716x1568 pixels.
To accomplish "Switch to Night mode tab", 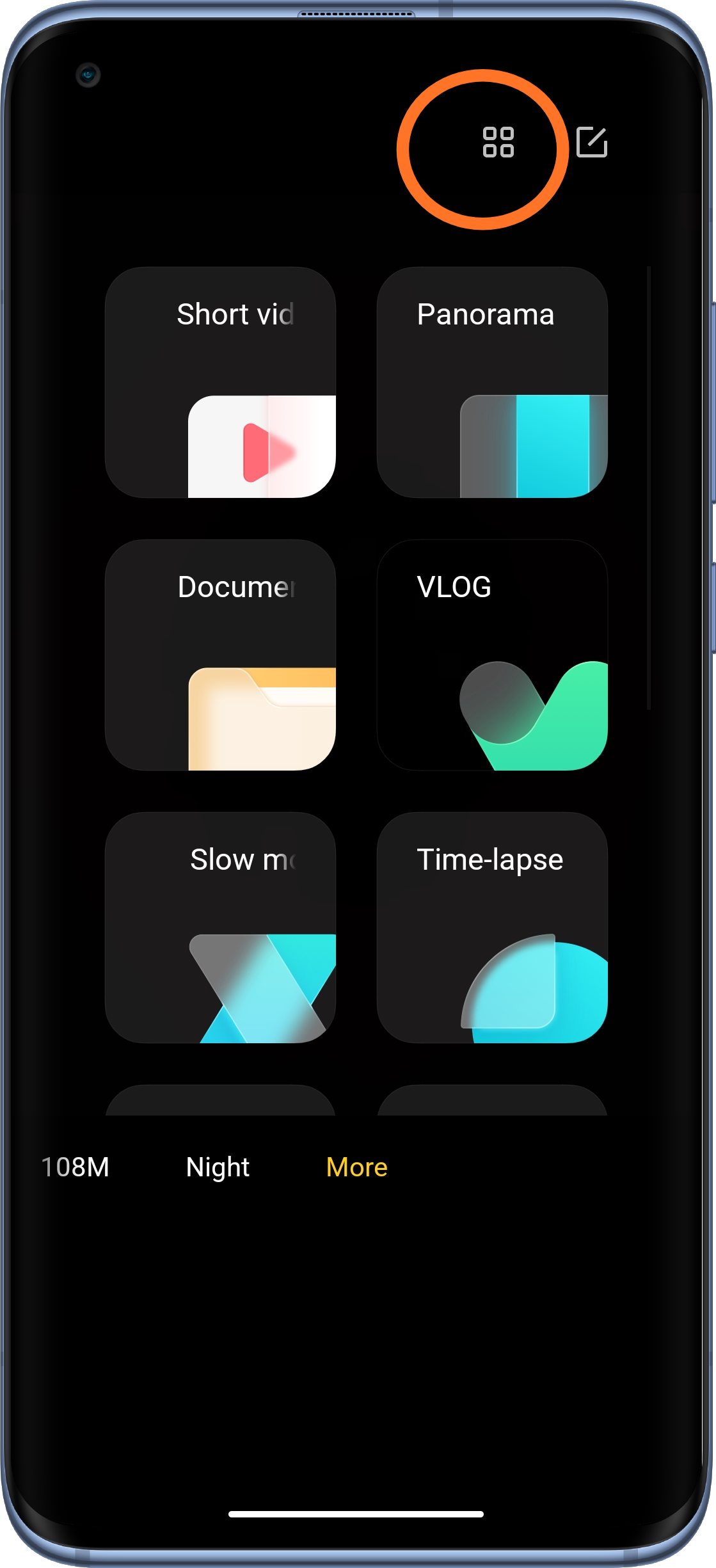I will coord(218,1167).
